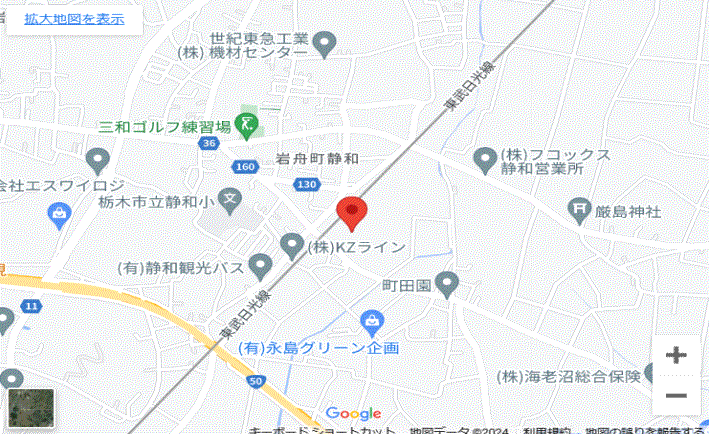Zoom in on the map
The image size is (709, 434).
coord(676,355)
